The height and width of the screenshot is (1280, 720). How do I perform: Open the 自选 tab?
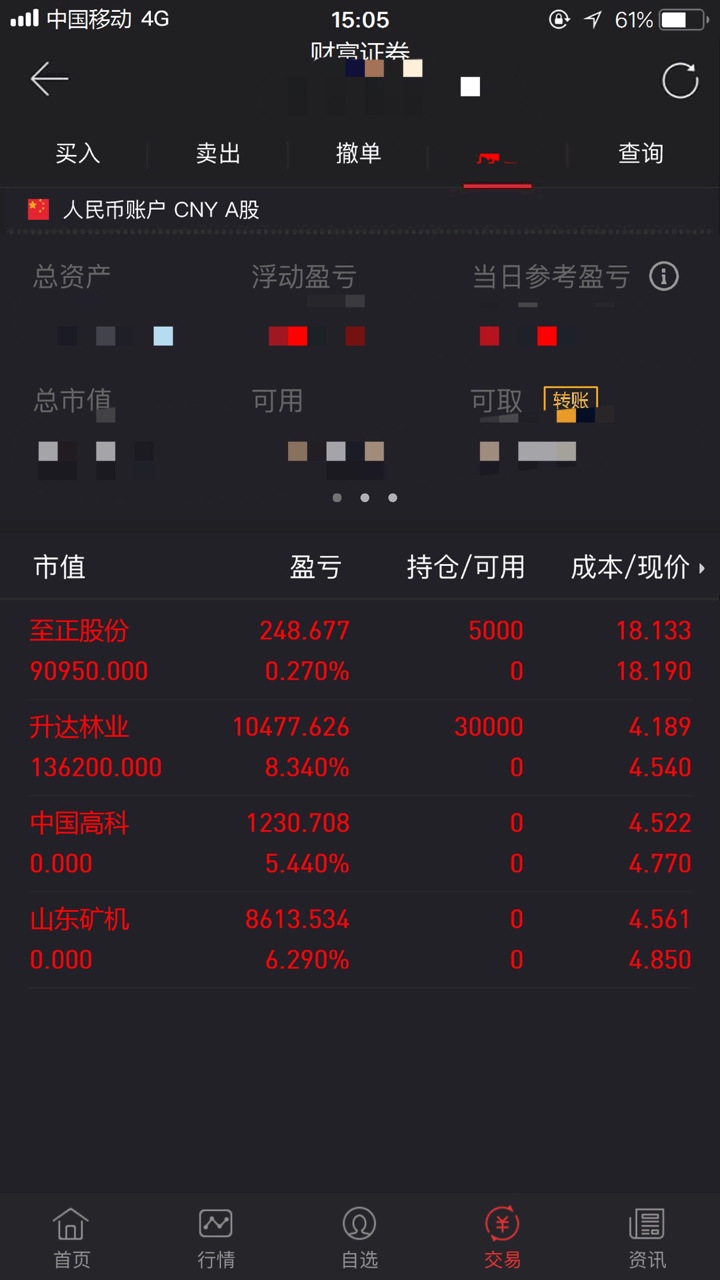(359, 1238)
